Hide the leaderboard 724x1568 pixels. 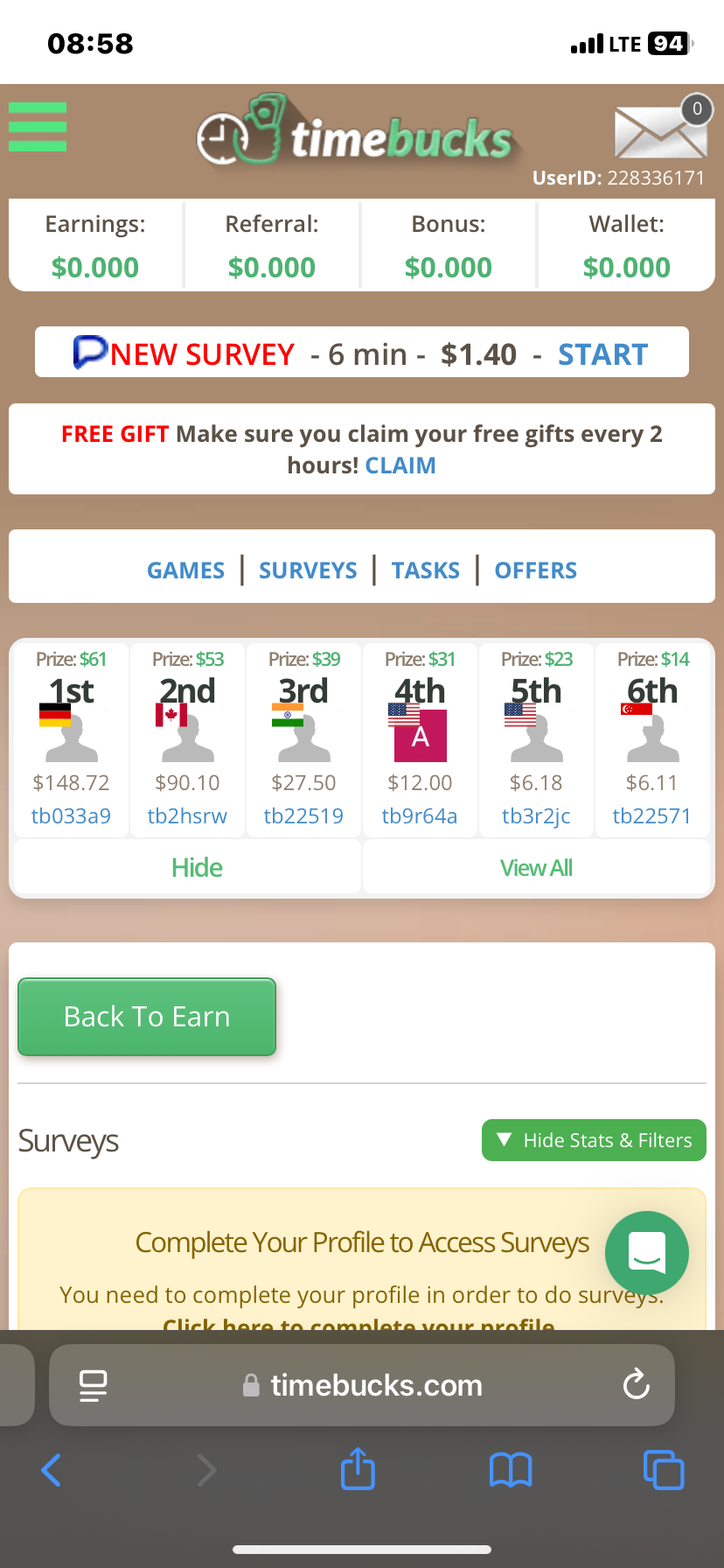197,868
